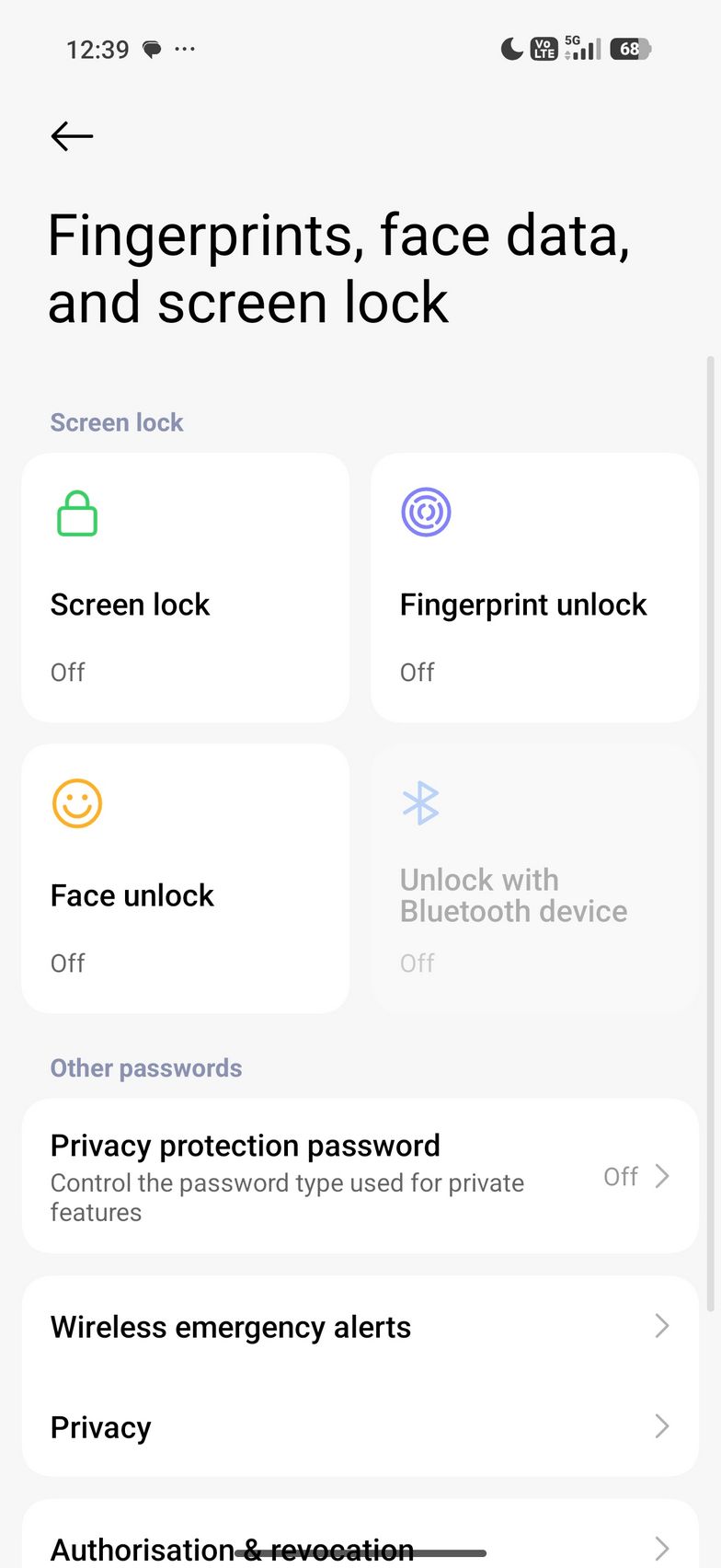Open the Screen lock card
Image resolution: width=721 pixels, height=1568 pixels.
[185, 587]
